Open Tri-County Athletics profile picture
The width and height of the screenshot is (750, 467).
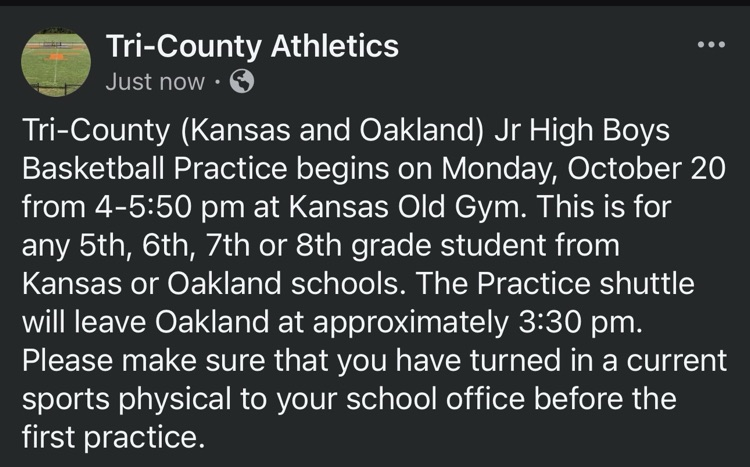point(57,62)
